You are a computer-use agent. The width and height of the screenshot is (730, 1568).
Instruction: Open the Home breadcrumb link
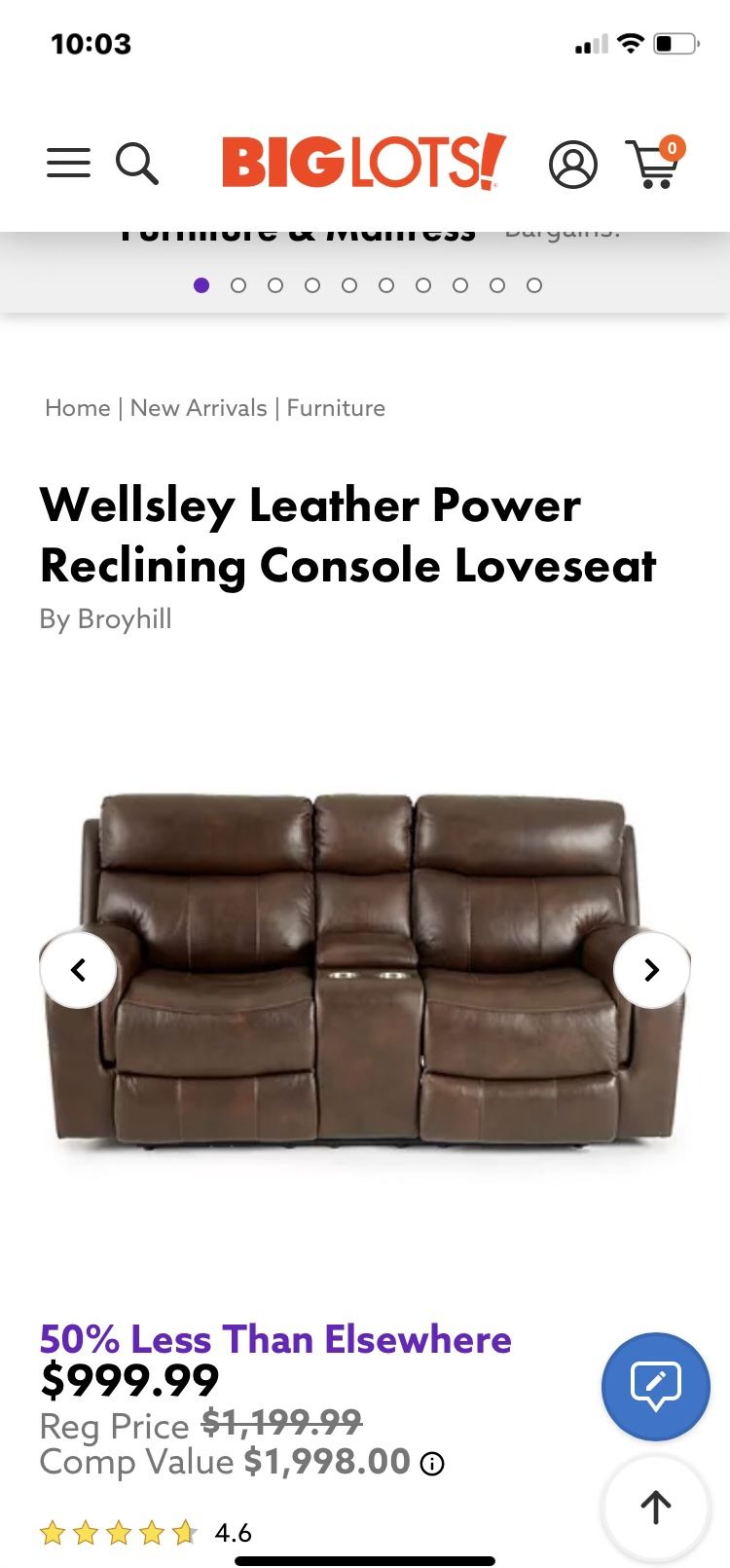[x=77, y=408]
